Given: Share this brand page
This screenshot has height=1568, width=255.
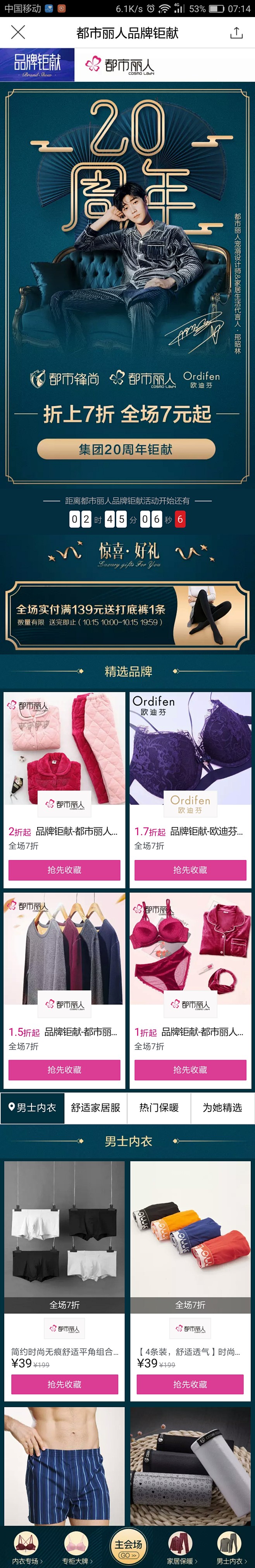Looking at the screenshot, I should point(236,32).
